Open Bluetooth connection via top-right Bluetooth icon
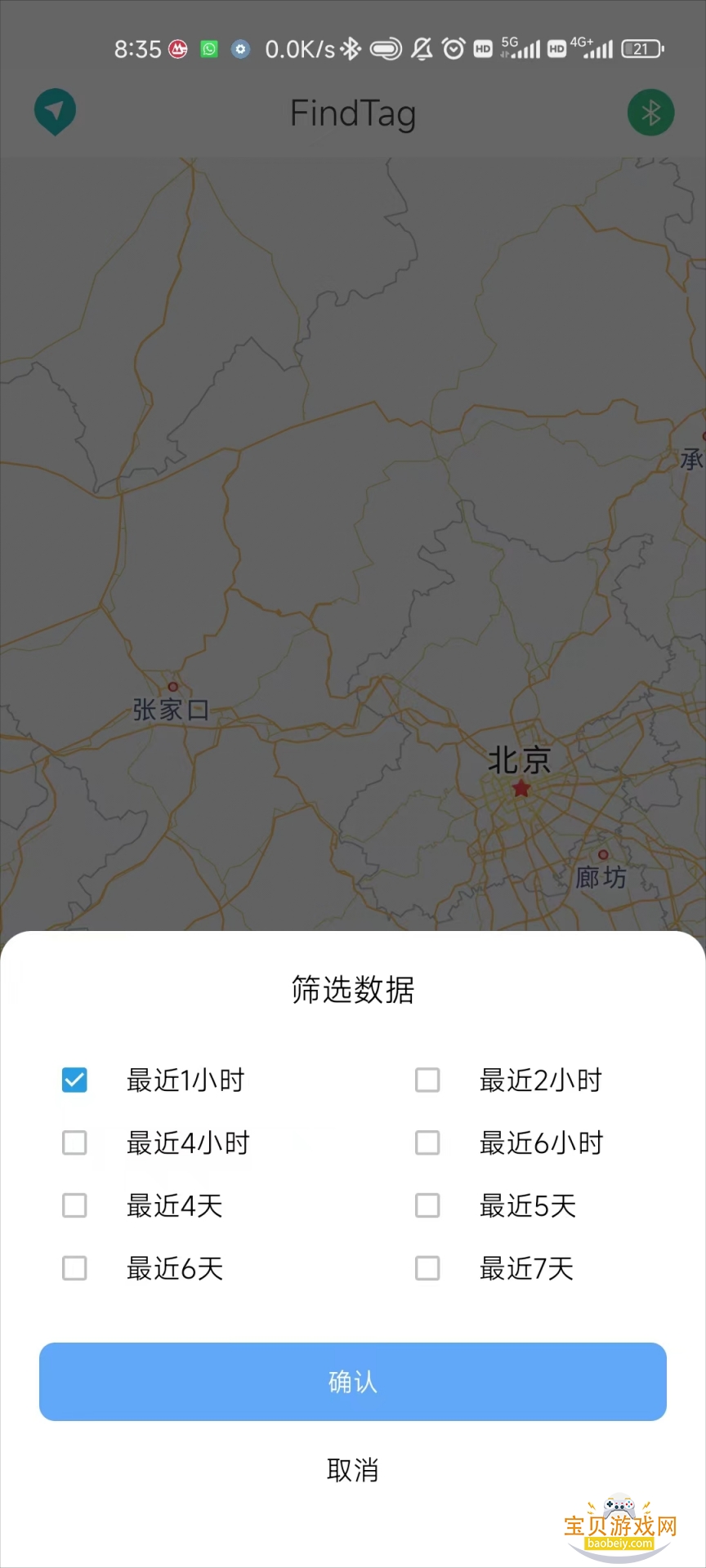 (x=650, y=112)
